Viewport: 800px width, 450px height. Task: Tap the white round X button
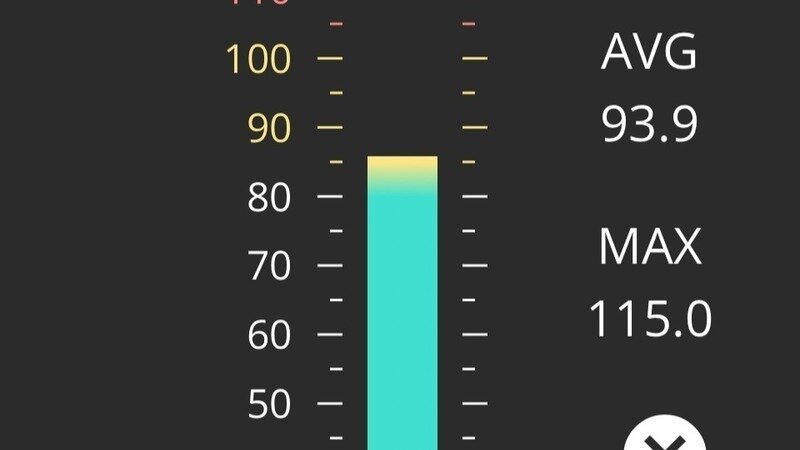click(x=665, y=438)
